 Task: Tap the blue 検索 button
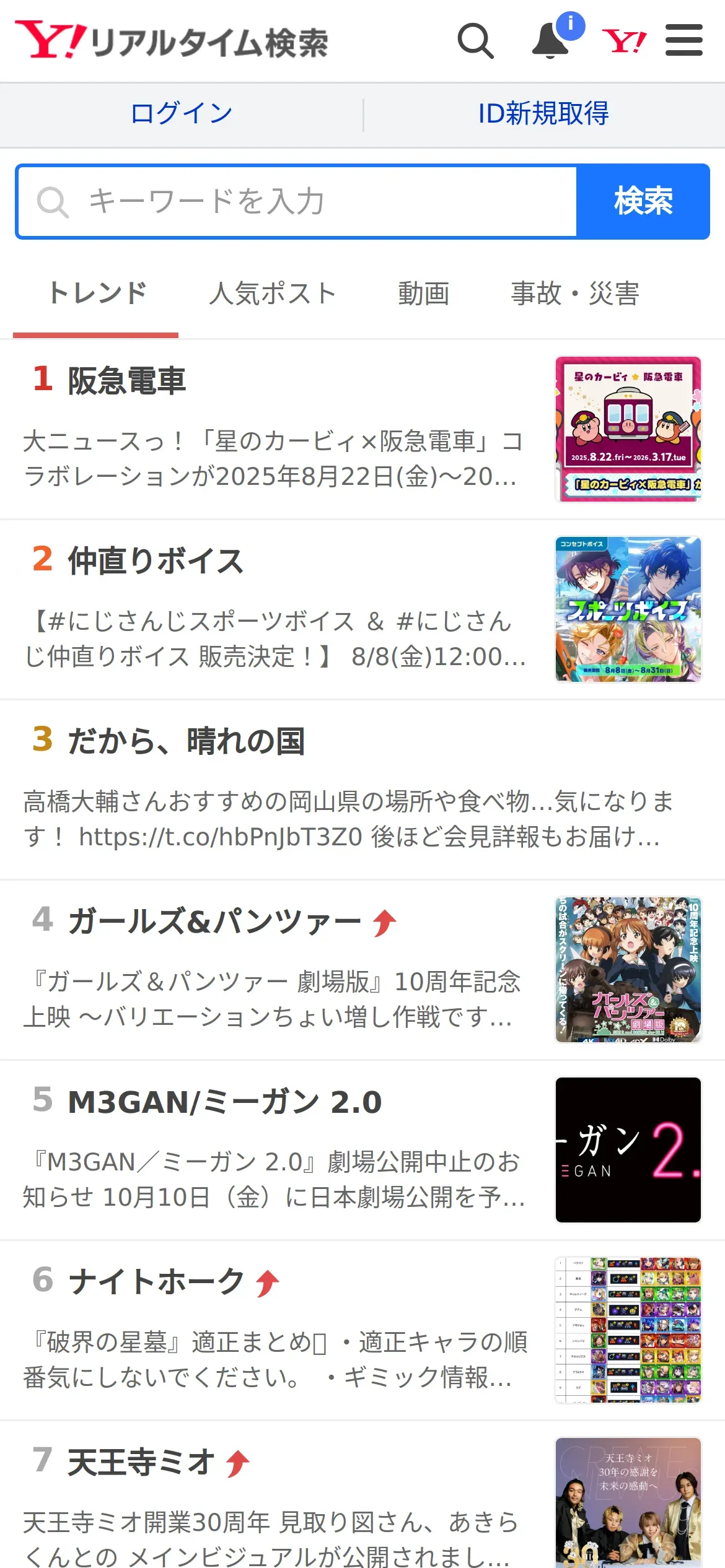(x=643, y=201)
